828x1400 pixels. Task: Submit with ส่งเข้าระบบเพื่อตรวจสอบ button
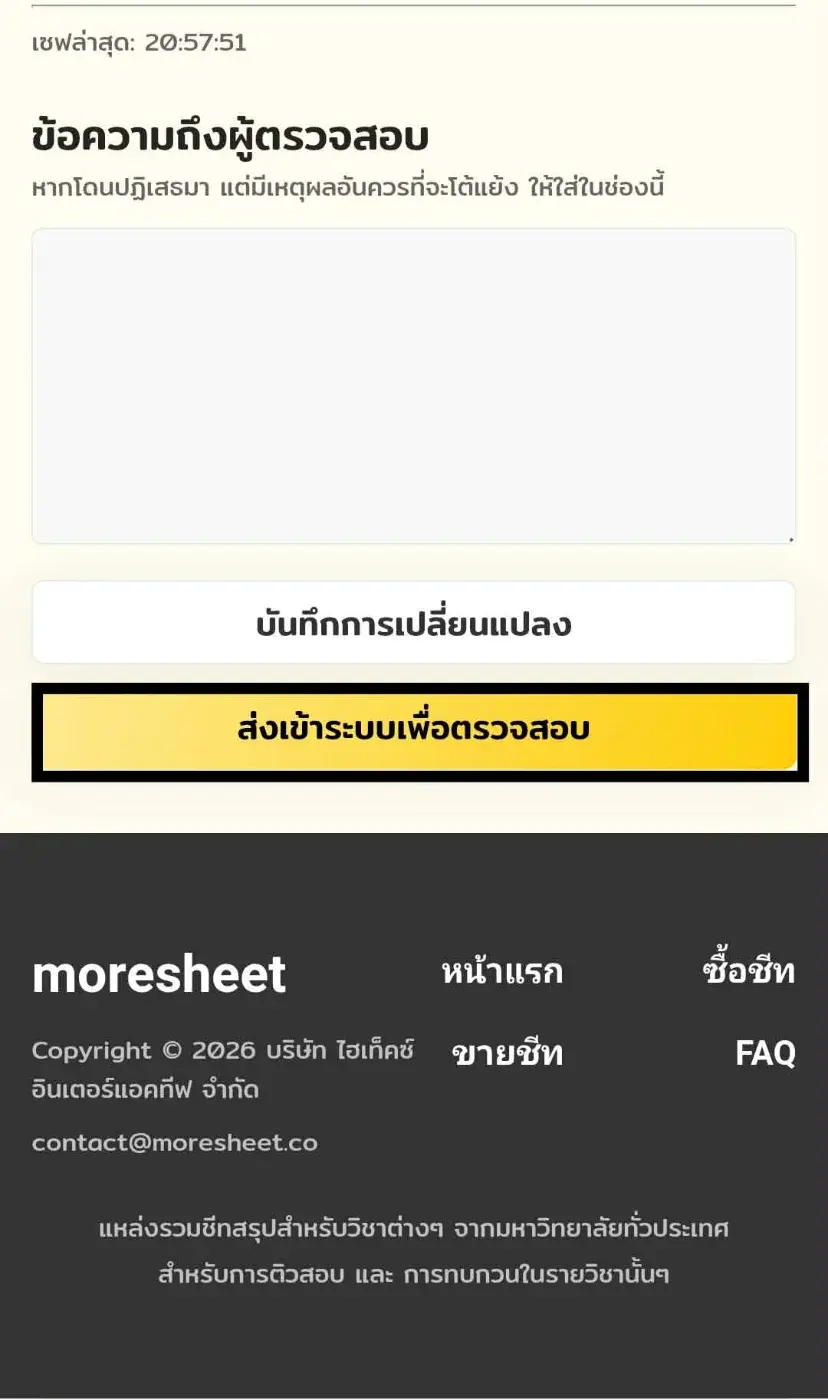[x=415, y=731]
